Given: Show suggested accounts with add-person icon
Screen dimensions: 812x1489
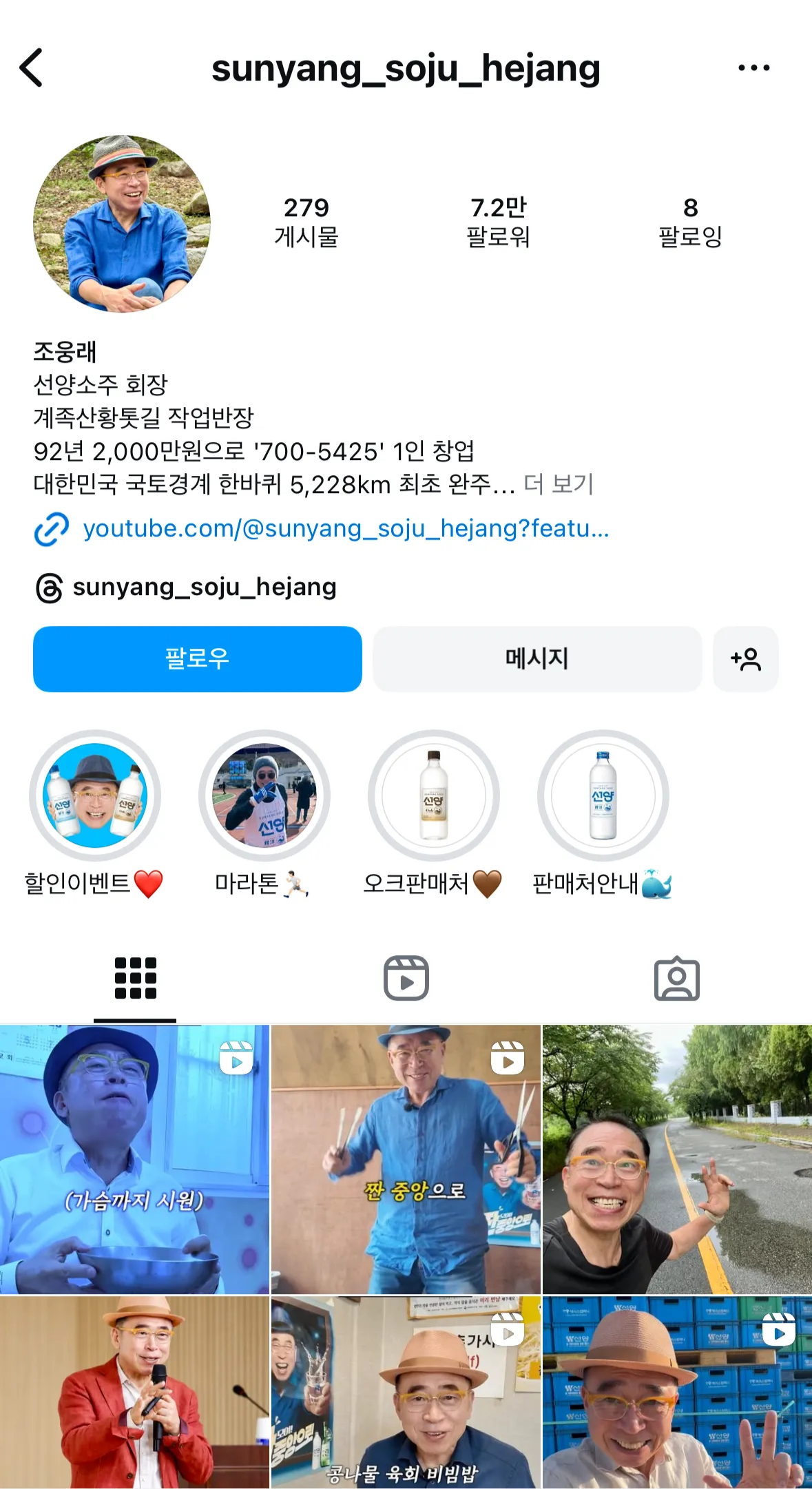Looking at the screenshot, I should [x=746, y=659].
